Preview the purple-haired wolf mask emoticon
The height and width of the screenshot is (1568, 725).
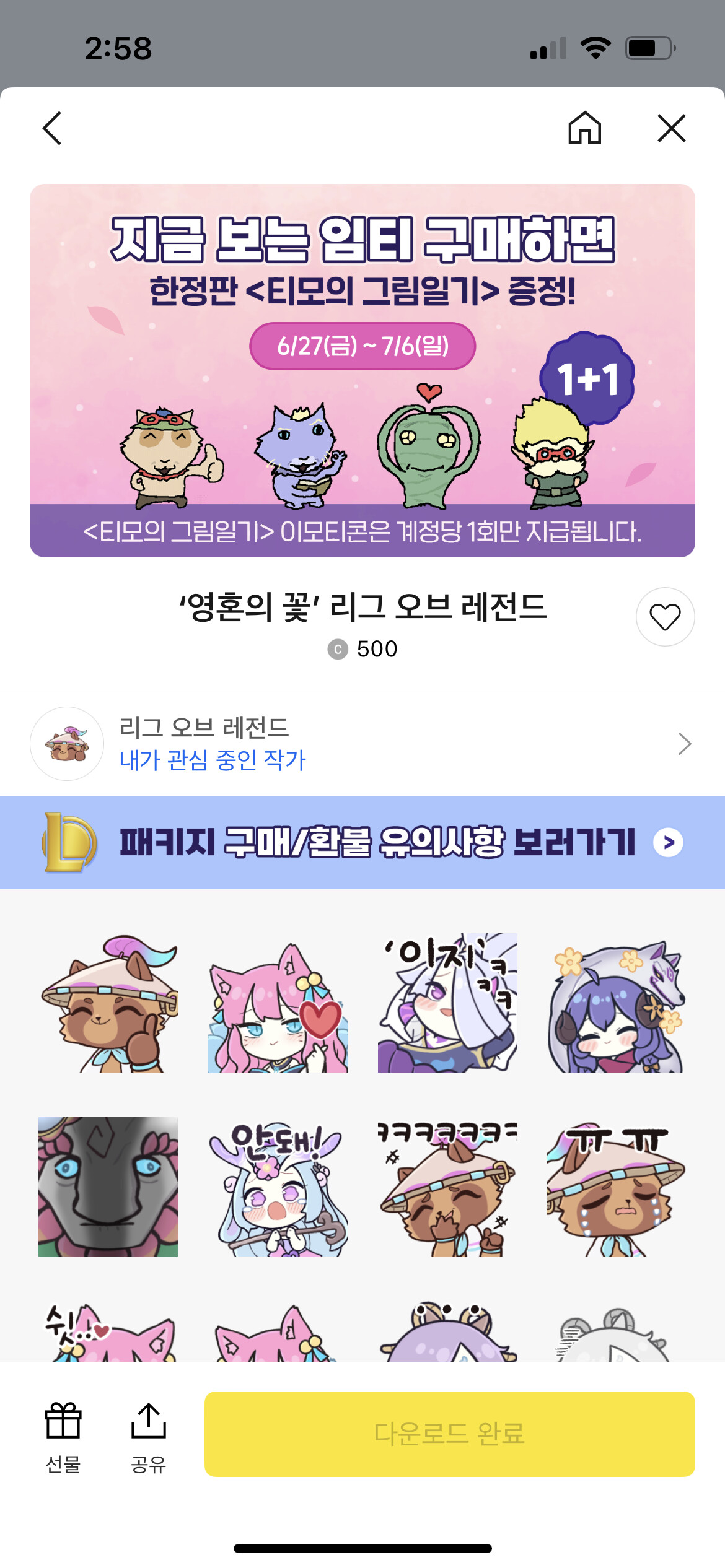pyautogui.click(x=617, y=1003)
